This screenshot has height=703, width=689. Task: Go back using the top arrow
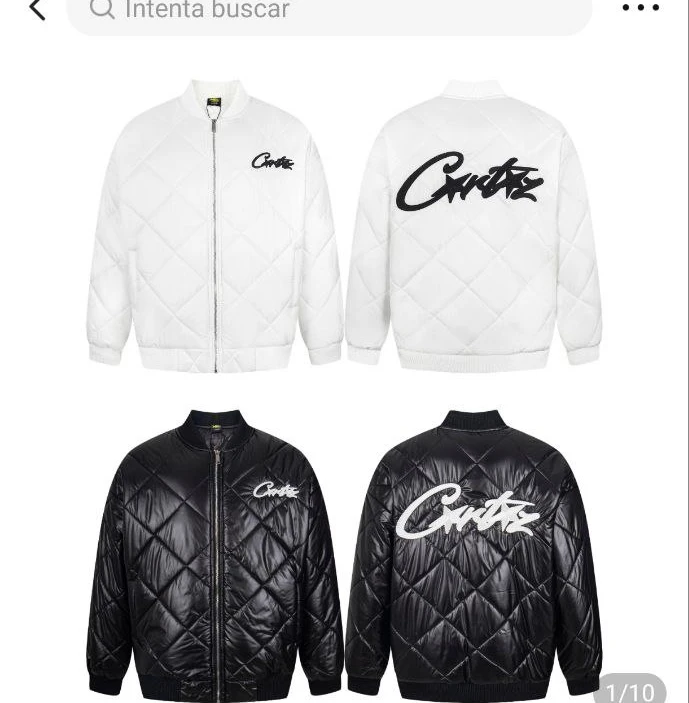click(36, 10)
